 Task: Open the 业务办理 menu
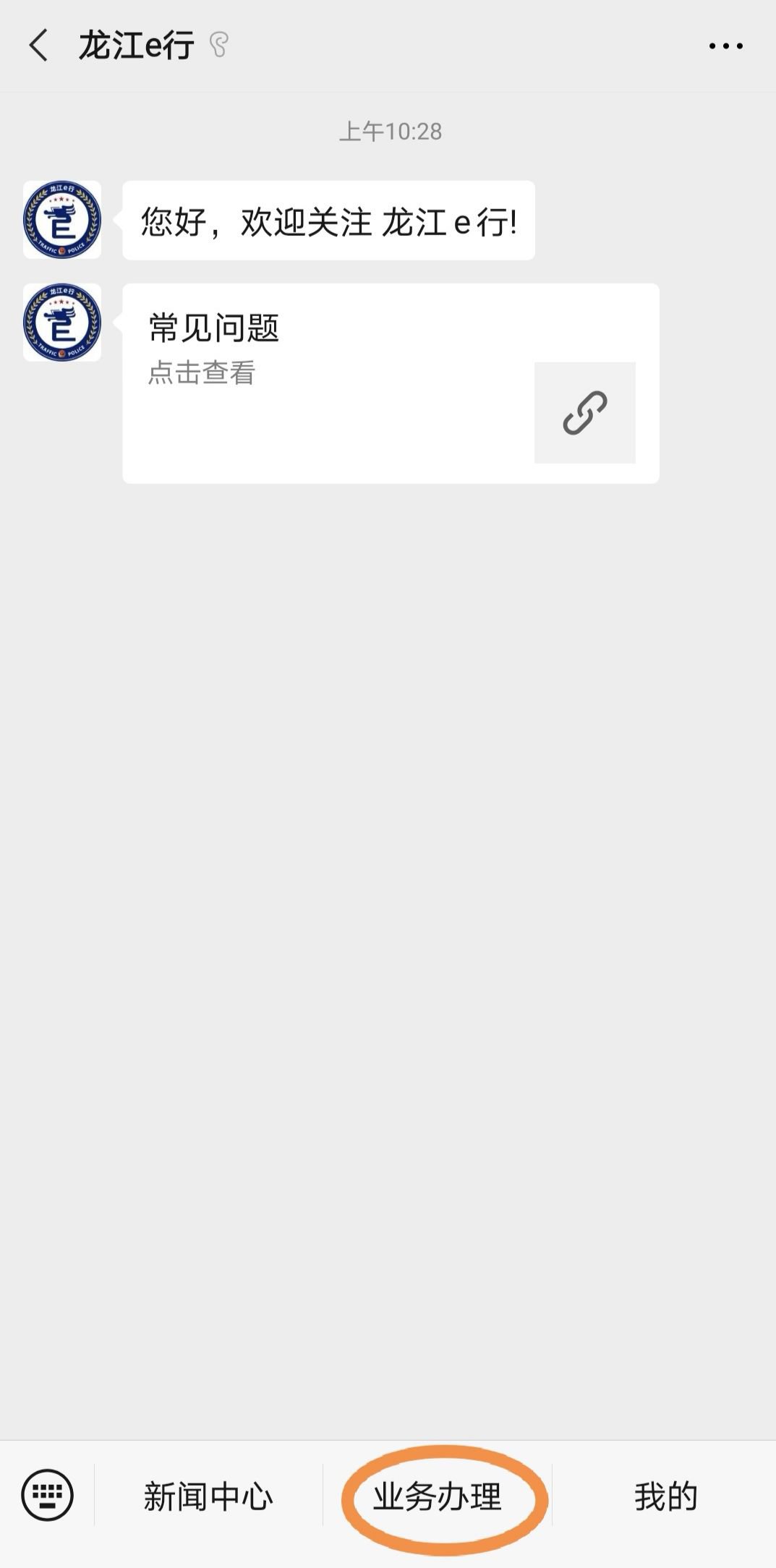438,1496
